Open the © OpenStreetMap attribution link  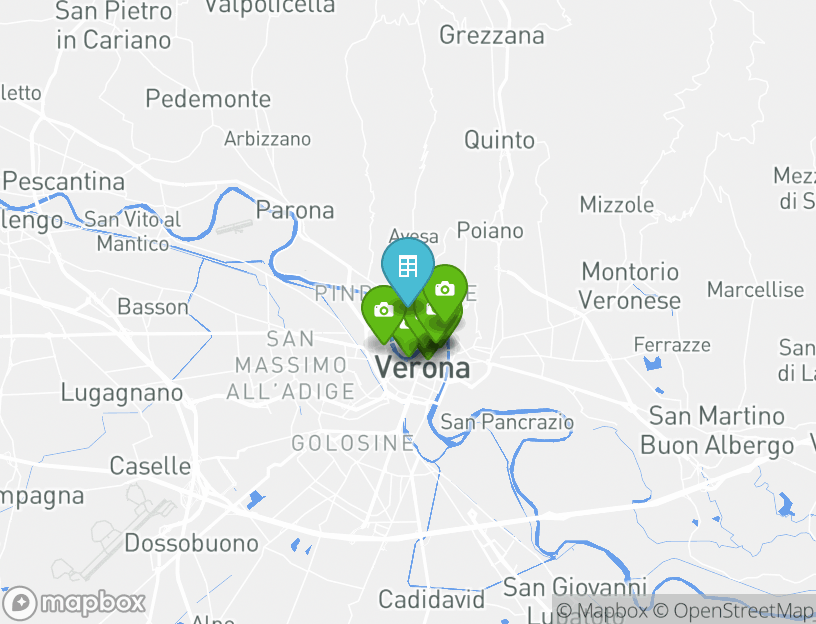[734, 610]
